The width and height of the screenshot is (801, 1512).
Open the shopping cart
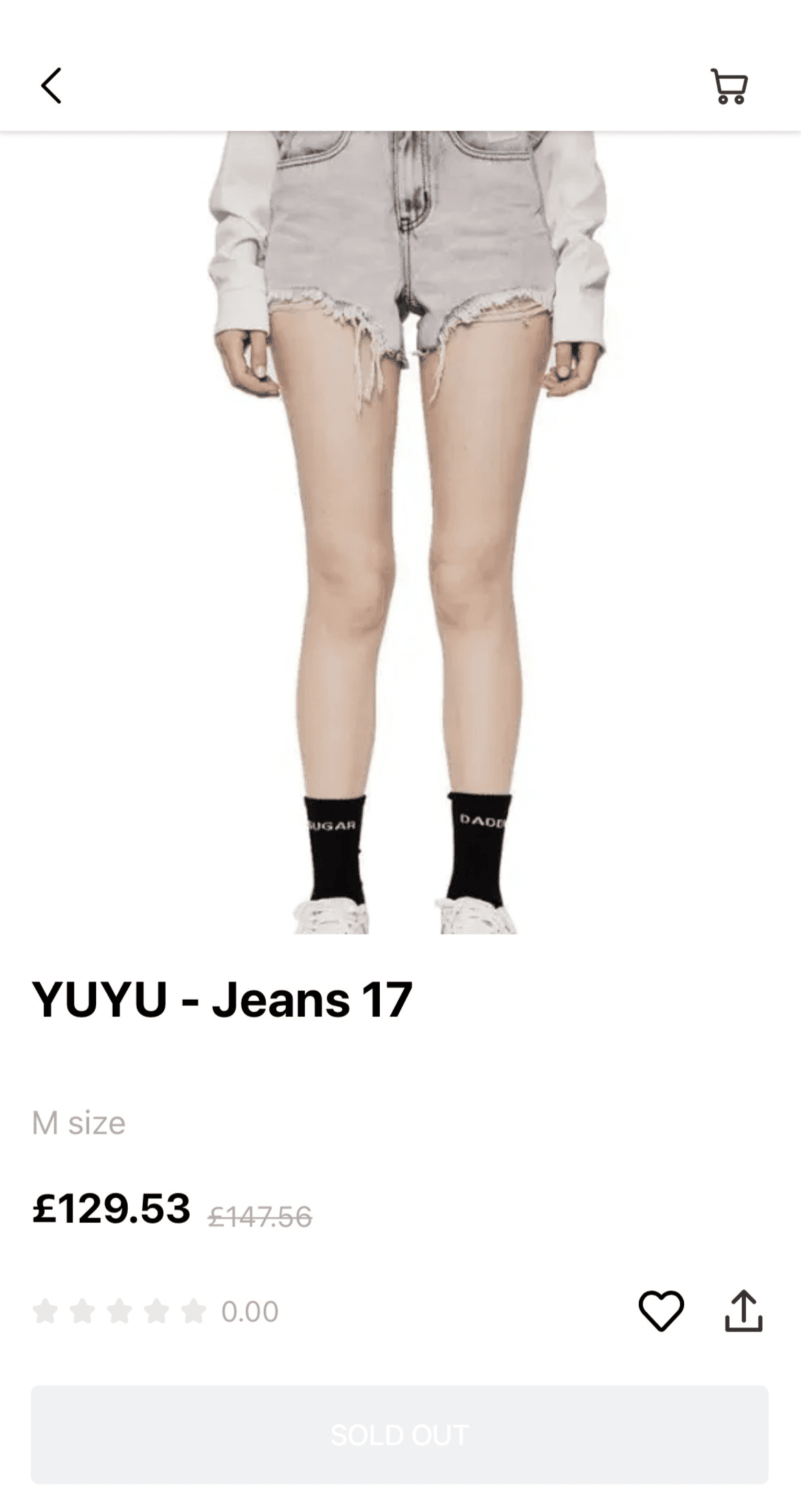point(729,87)
